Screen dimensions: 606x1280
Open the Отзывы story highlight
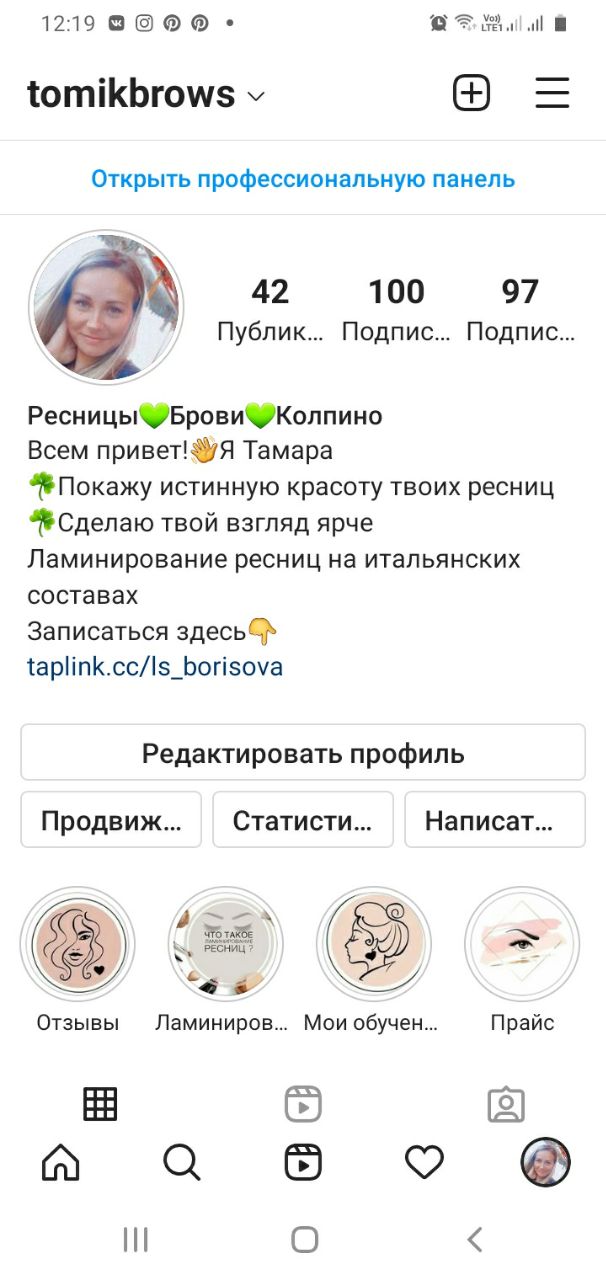tap(78, 944)
